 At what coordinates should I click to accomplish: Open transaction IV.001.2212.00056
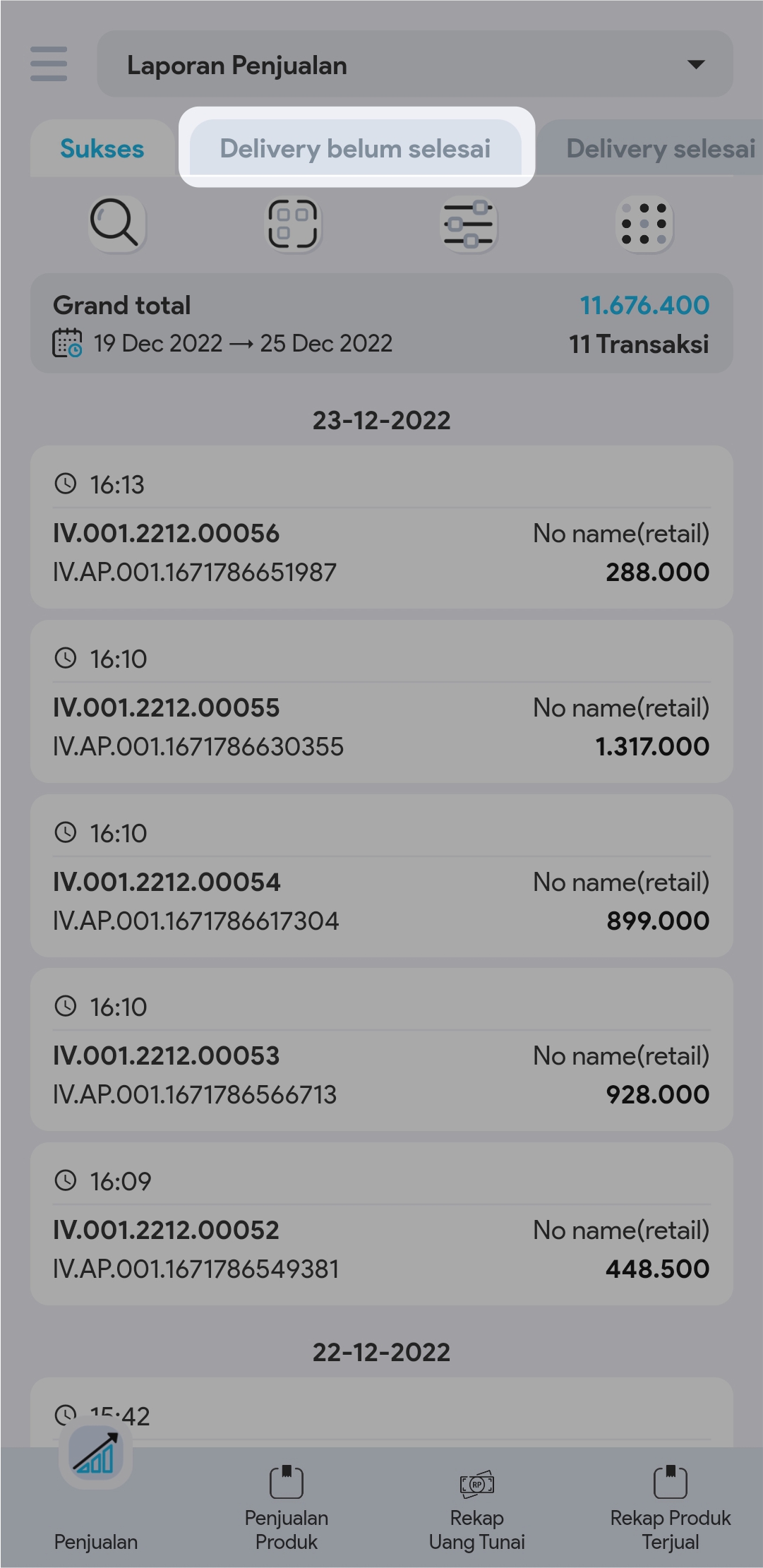point(381,527)
